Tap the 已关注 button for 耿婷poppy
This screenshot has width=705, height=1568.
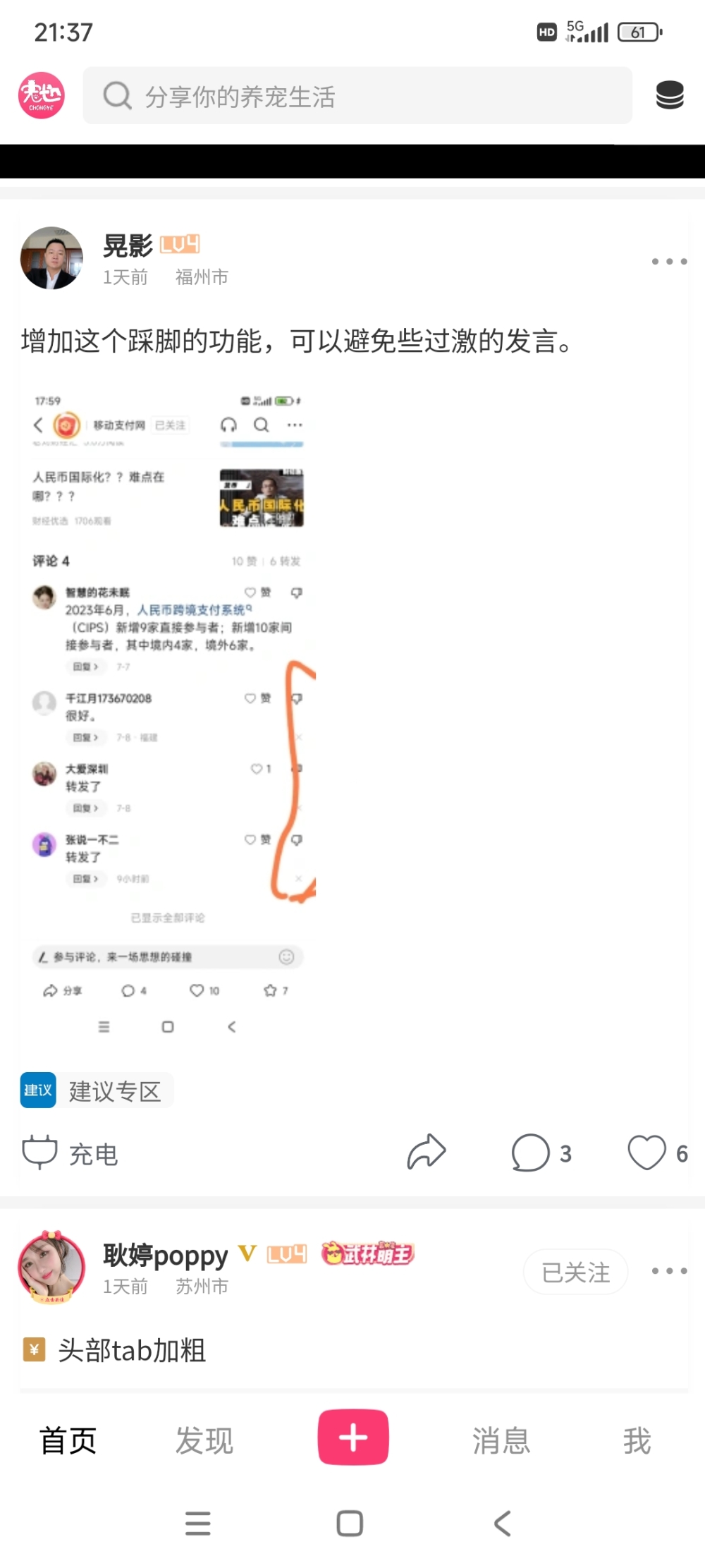click(x=575, y=1272)
